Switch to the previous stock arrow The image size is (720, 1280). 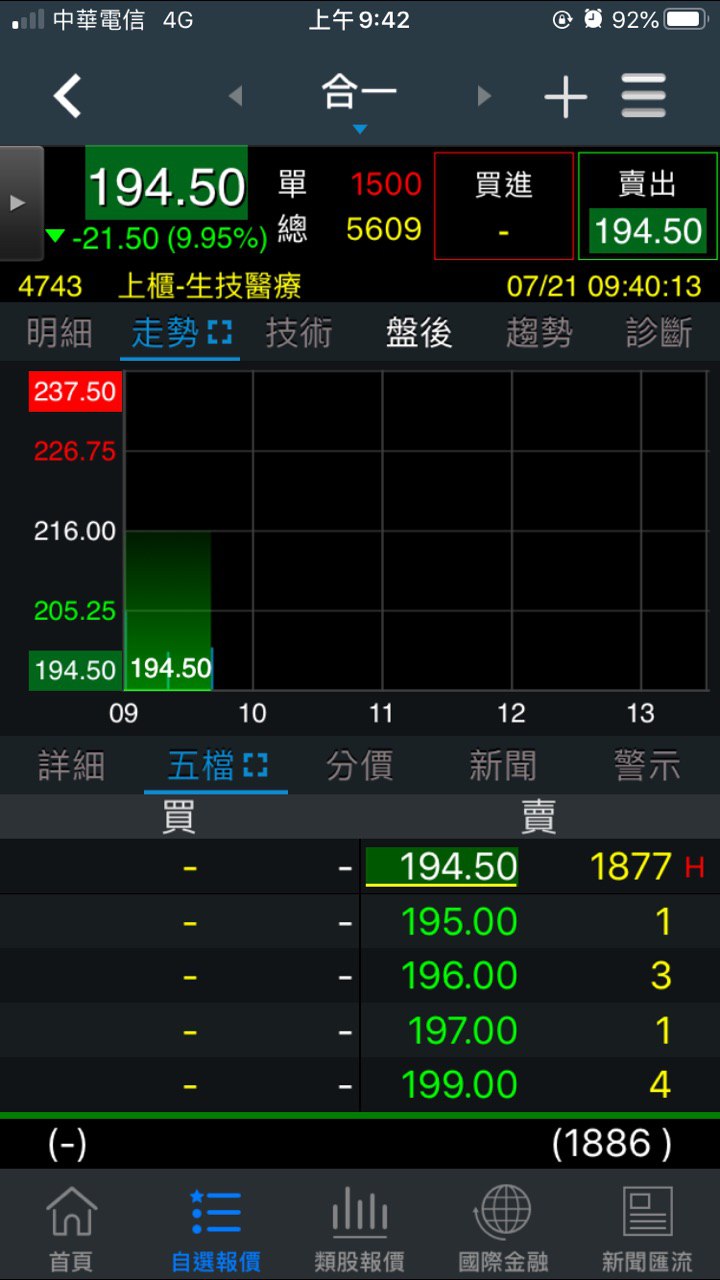(x=236, y=96)
